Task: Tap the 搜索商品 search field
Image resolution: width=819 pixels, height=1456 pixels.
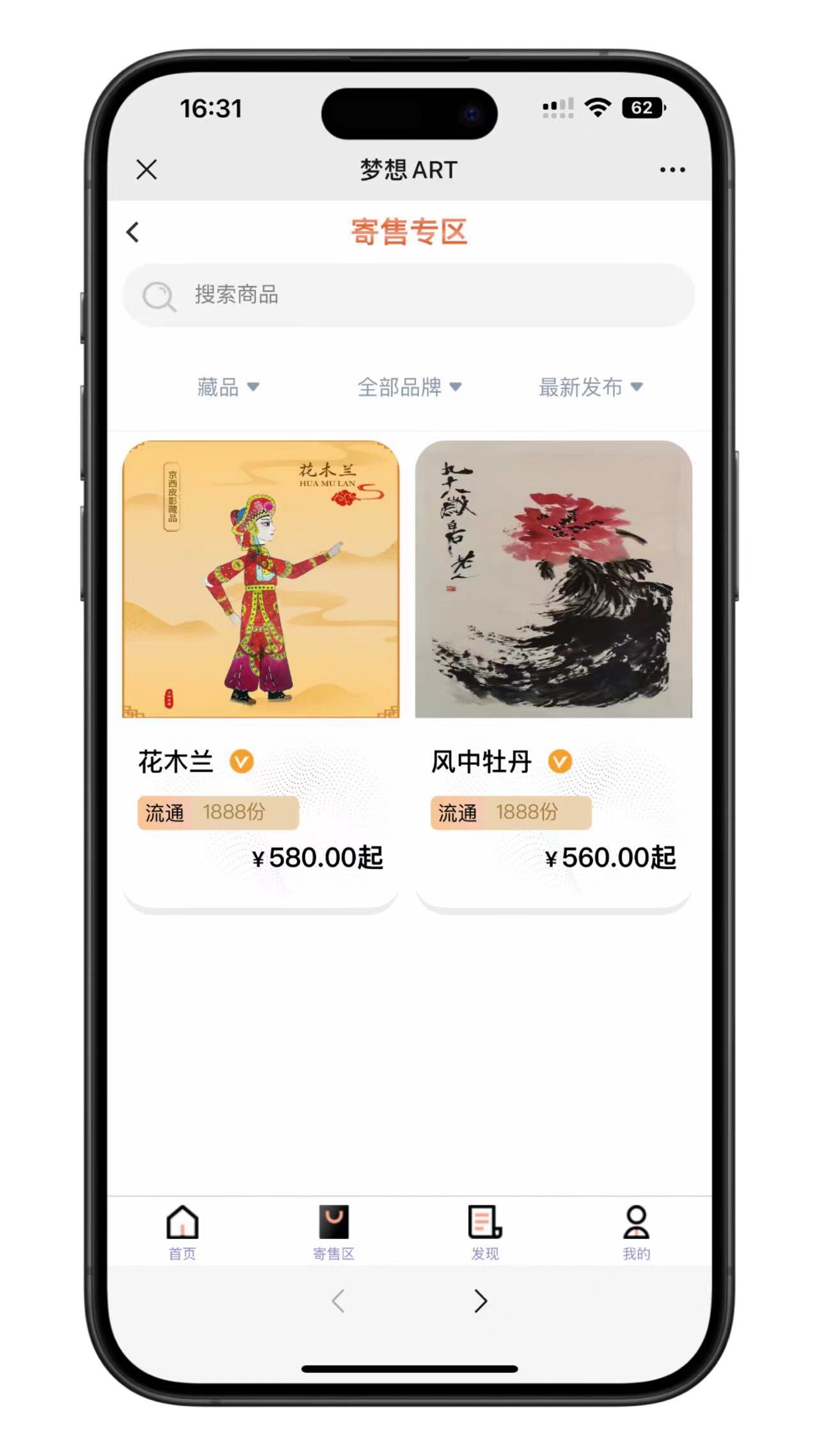Action: coord(409,295)
